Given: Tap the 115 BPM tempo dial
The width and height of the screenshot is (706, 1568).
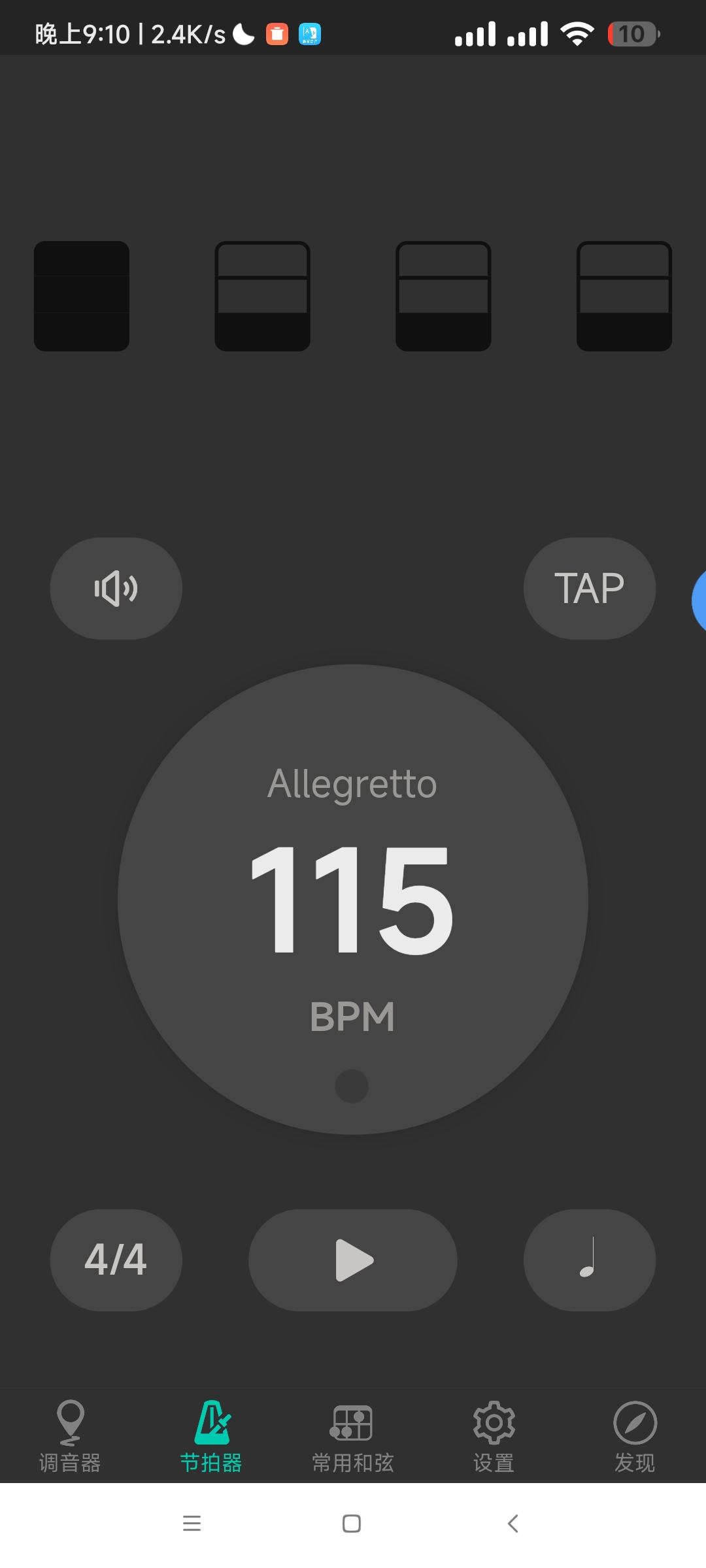Looking at the screenshot, I should [352, 899].
